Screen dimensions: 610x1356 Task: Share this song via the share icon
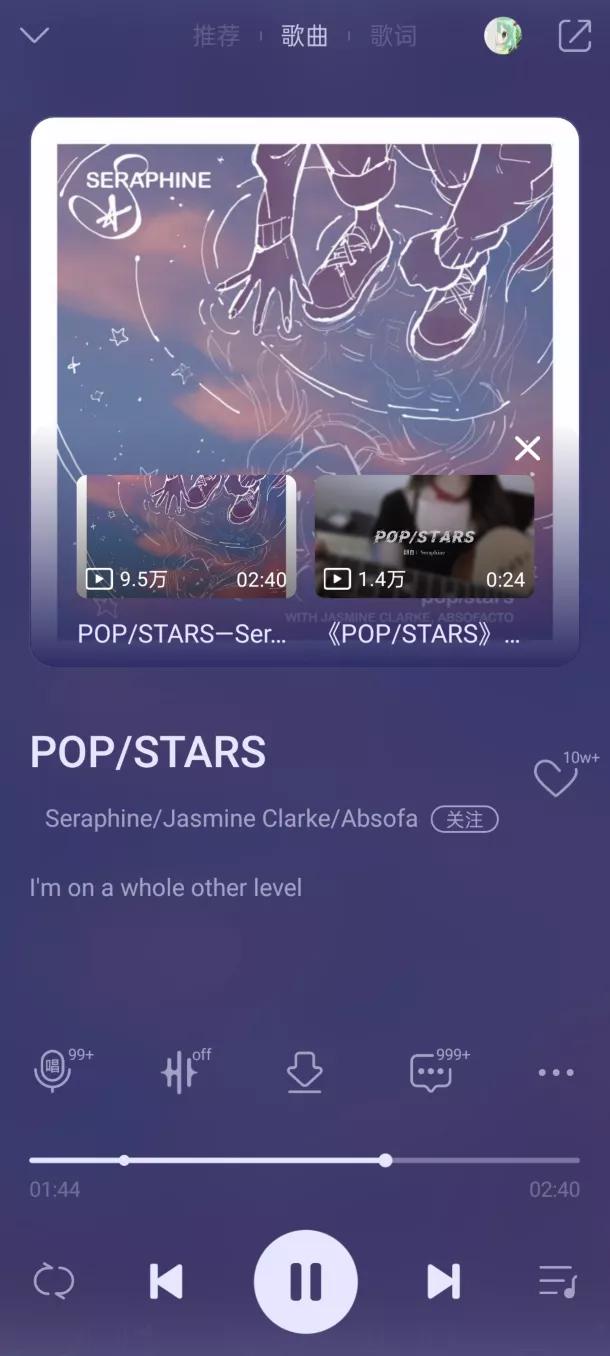[x=575, y=36]
